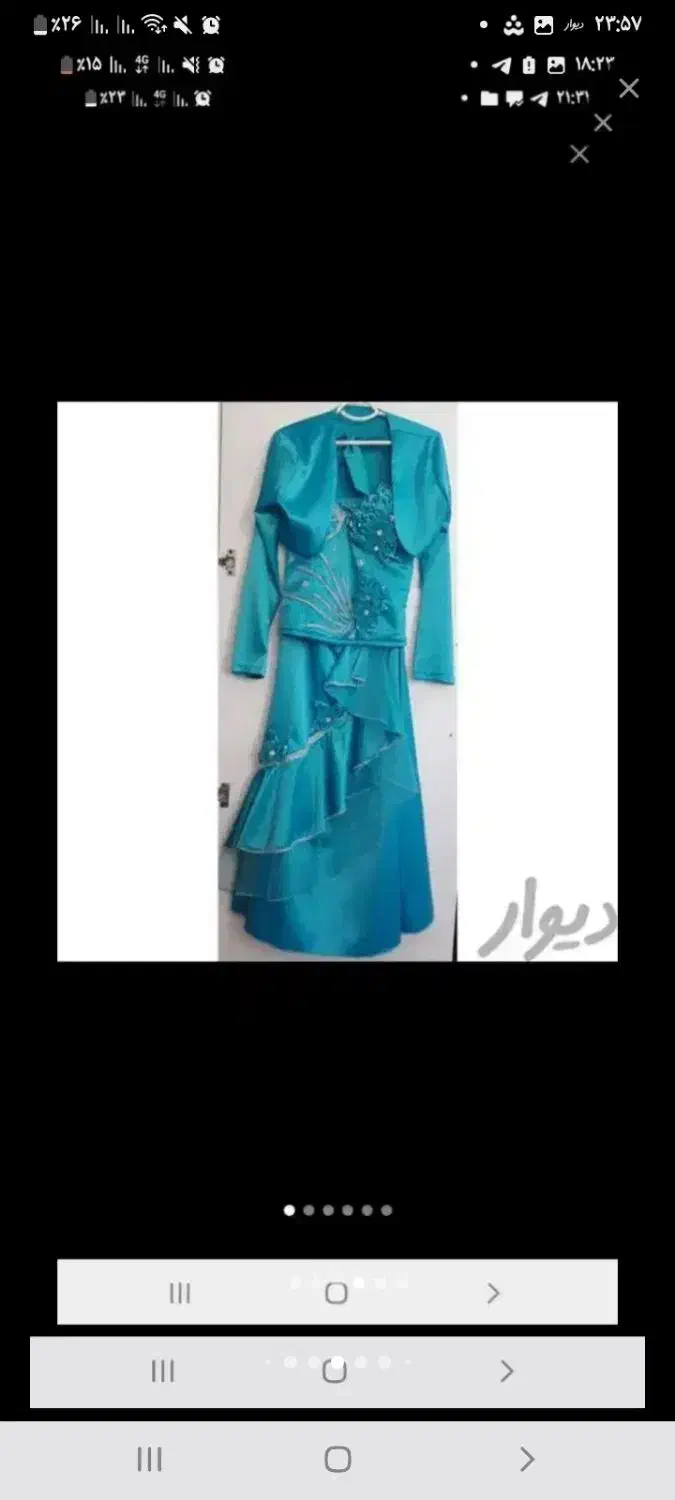Screen dimensions: 675x1500
Task: Go to the home screen
Action: coord(338,1460)
